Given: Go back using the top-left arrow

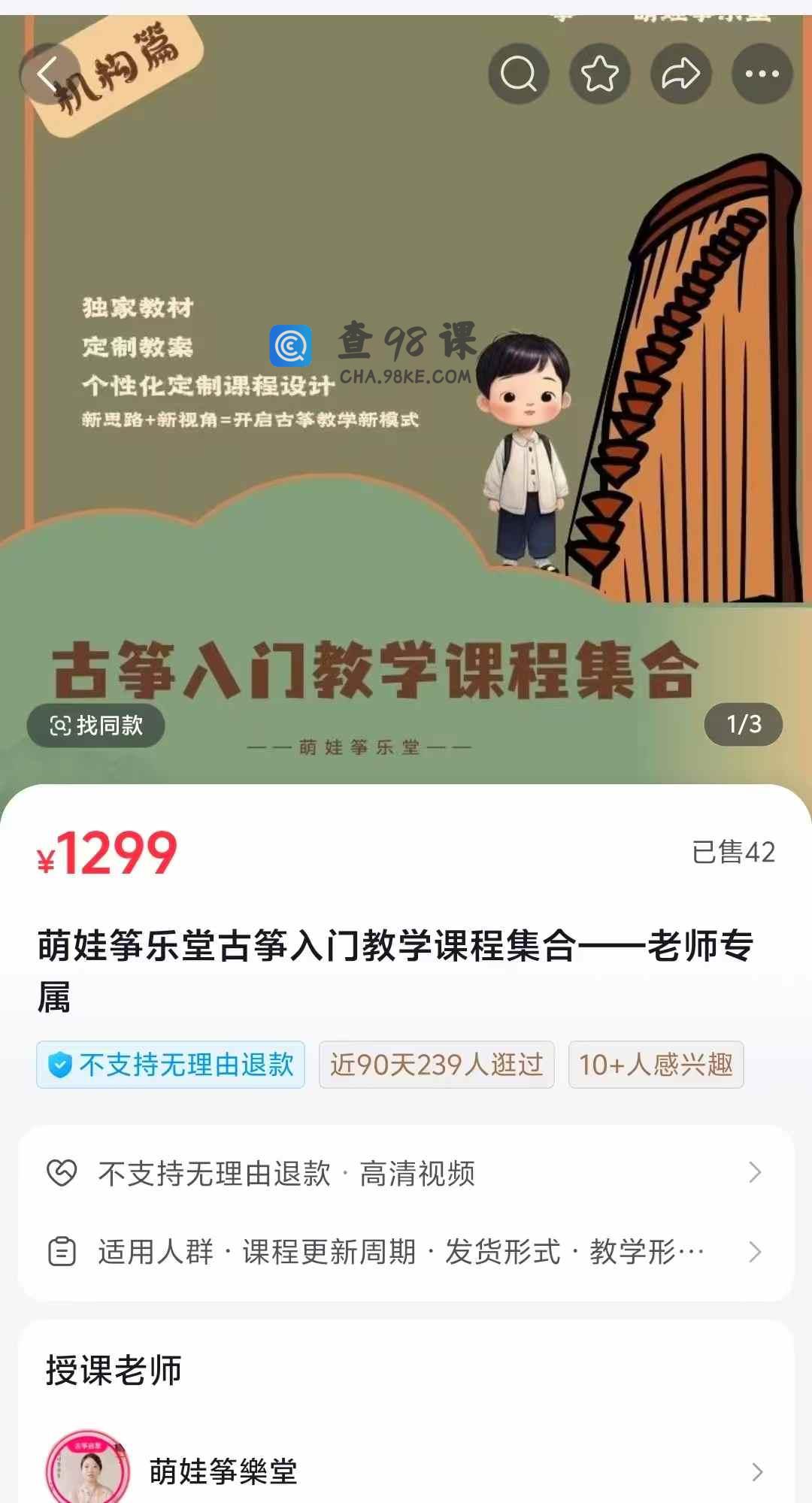Looking at the screenshot, I should [48, 74].
